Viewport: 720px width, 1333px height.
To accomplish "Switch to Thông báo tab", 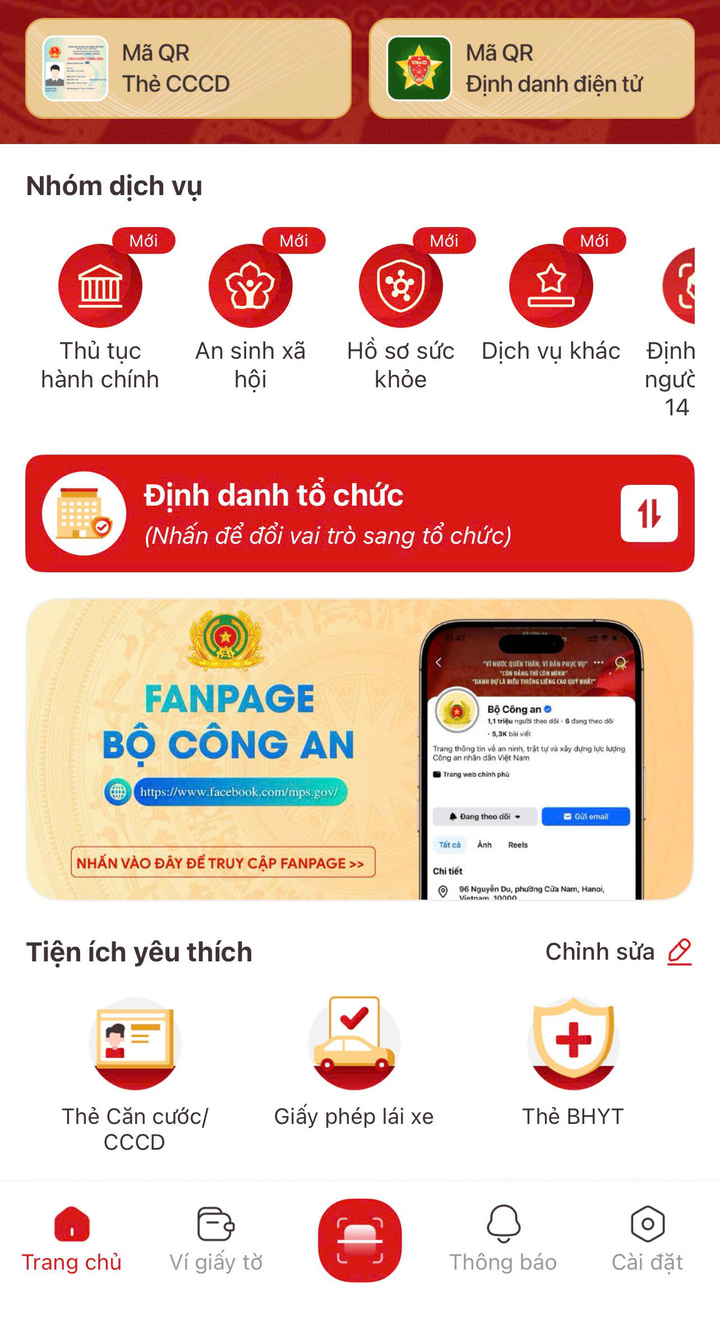I will coord(503,1240).
